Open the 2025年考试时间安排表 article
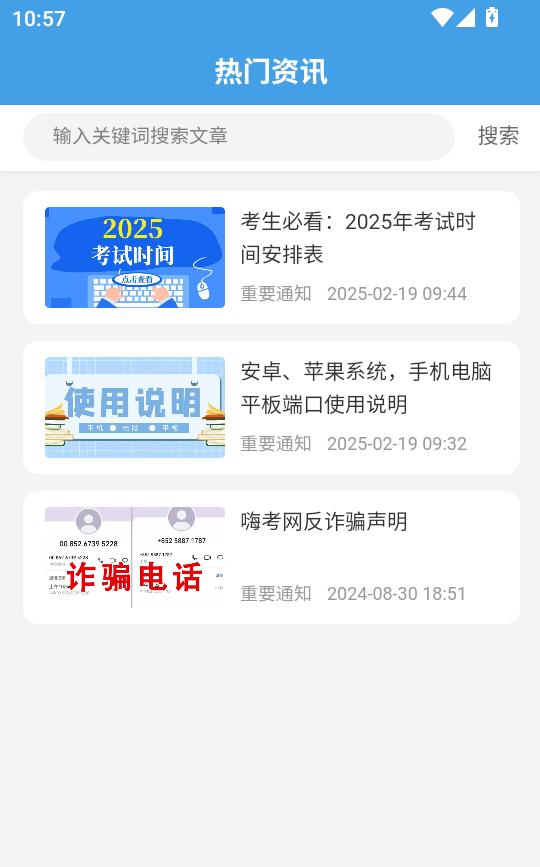 coord(271,258)
